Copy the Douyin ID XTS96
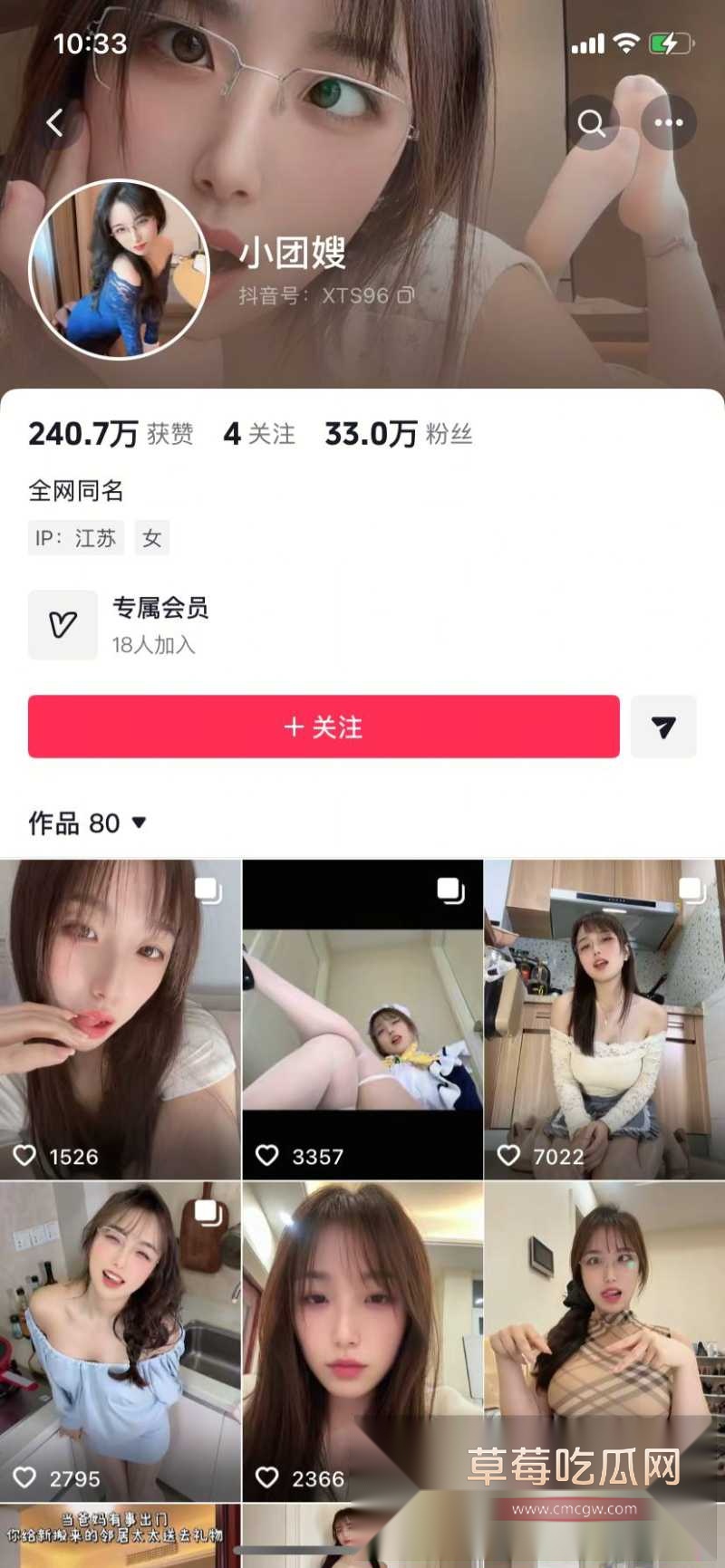Viewport: 725px width, 1568px height. (x=406, y=295)
